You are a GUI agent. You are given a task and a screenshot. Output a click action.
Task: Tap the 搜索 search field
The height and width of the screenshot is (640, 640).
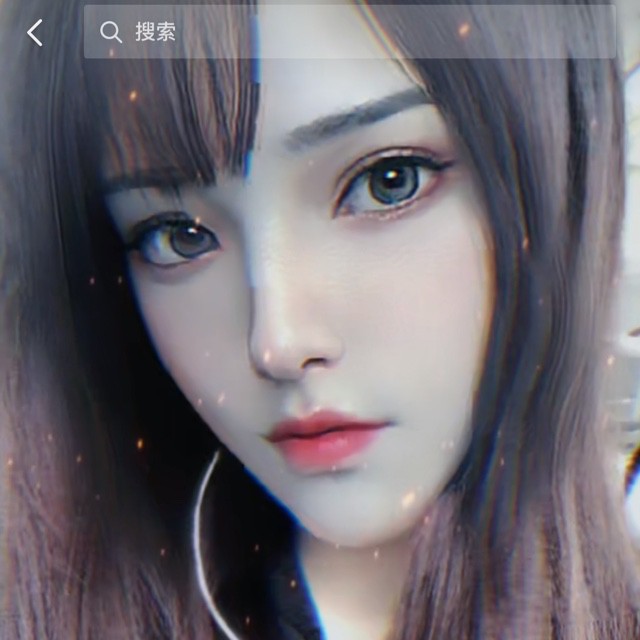(x=349, y=32)
